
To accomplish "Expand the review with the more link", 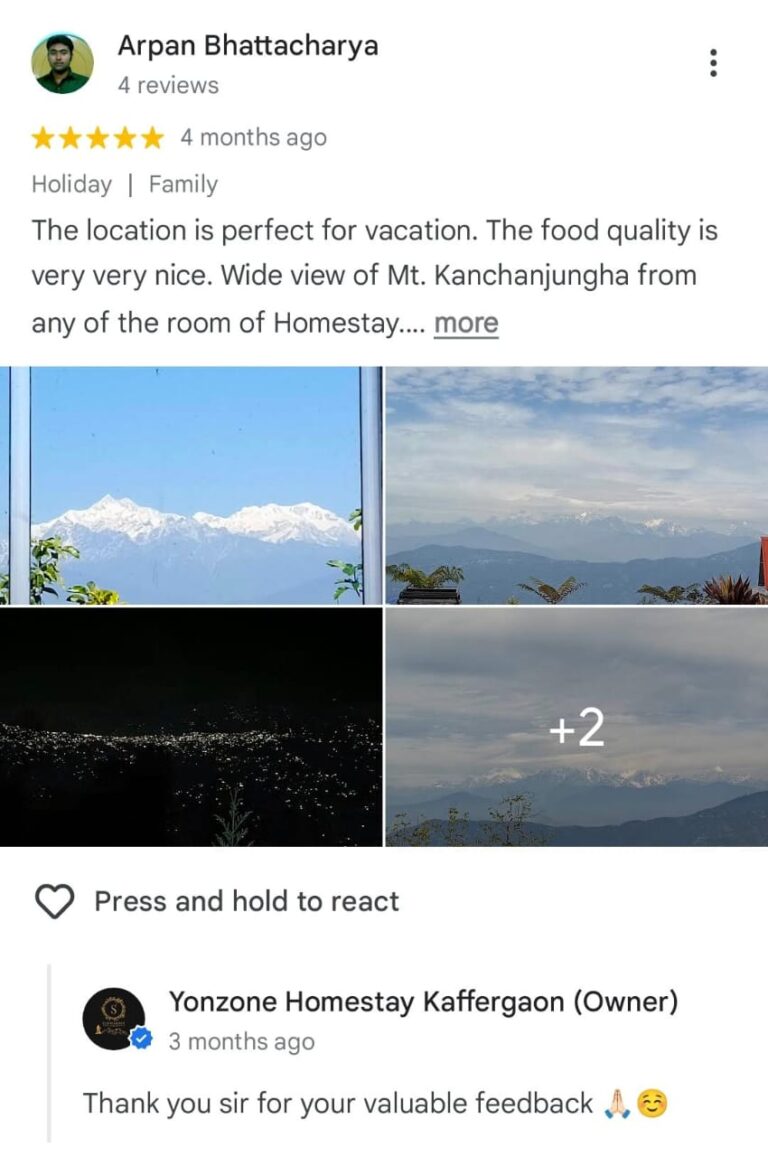I will (x=466, y=323).
